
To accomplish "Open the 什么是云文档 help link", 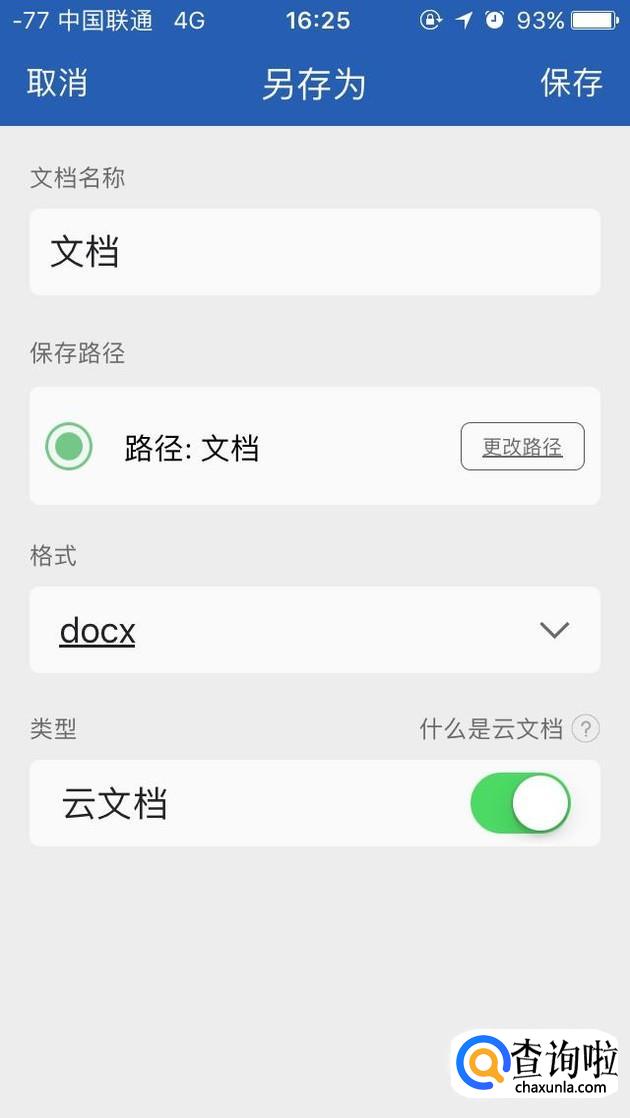I will click(508, 729).
